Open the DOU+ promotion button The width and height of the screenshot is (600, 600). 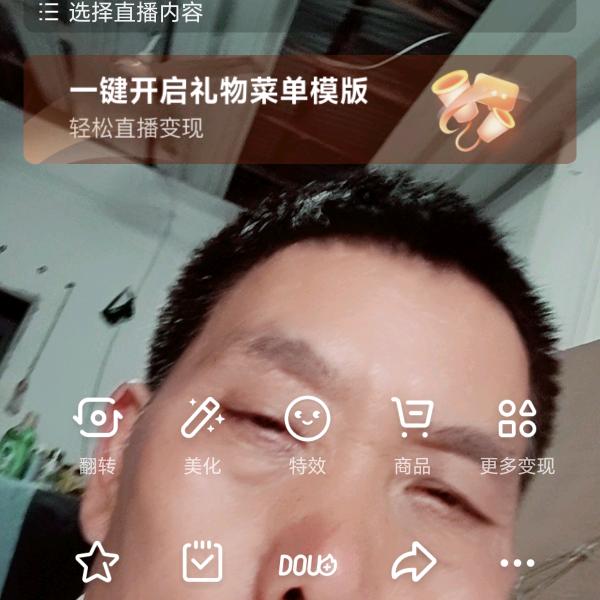(x=307, y=565)
